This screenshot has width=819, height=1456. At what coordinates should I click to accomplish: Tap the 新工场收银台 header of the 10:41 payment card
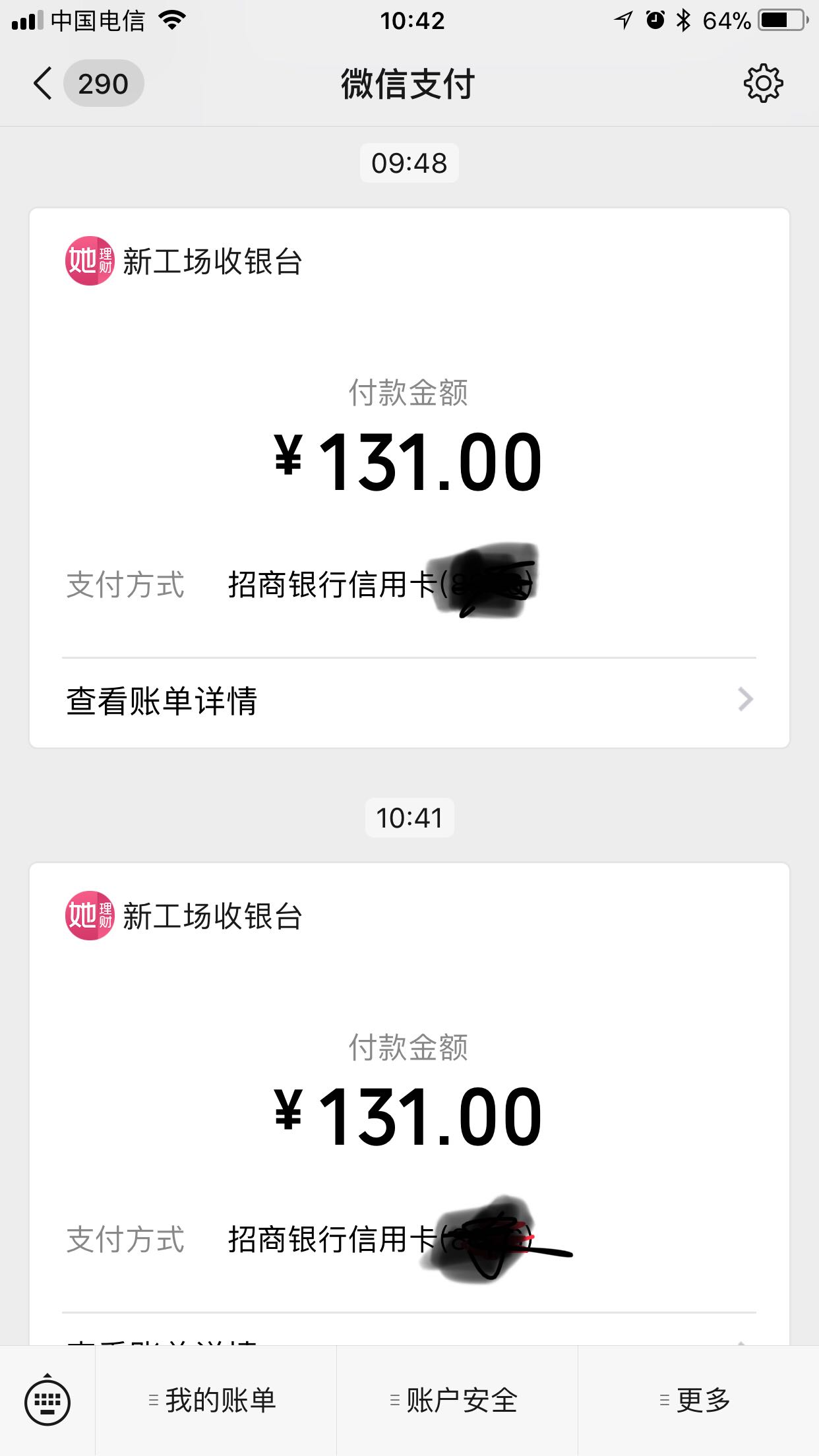point(184,915)
